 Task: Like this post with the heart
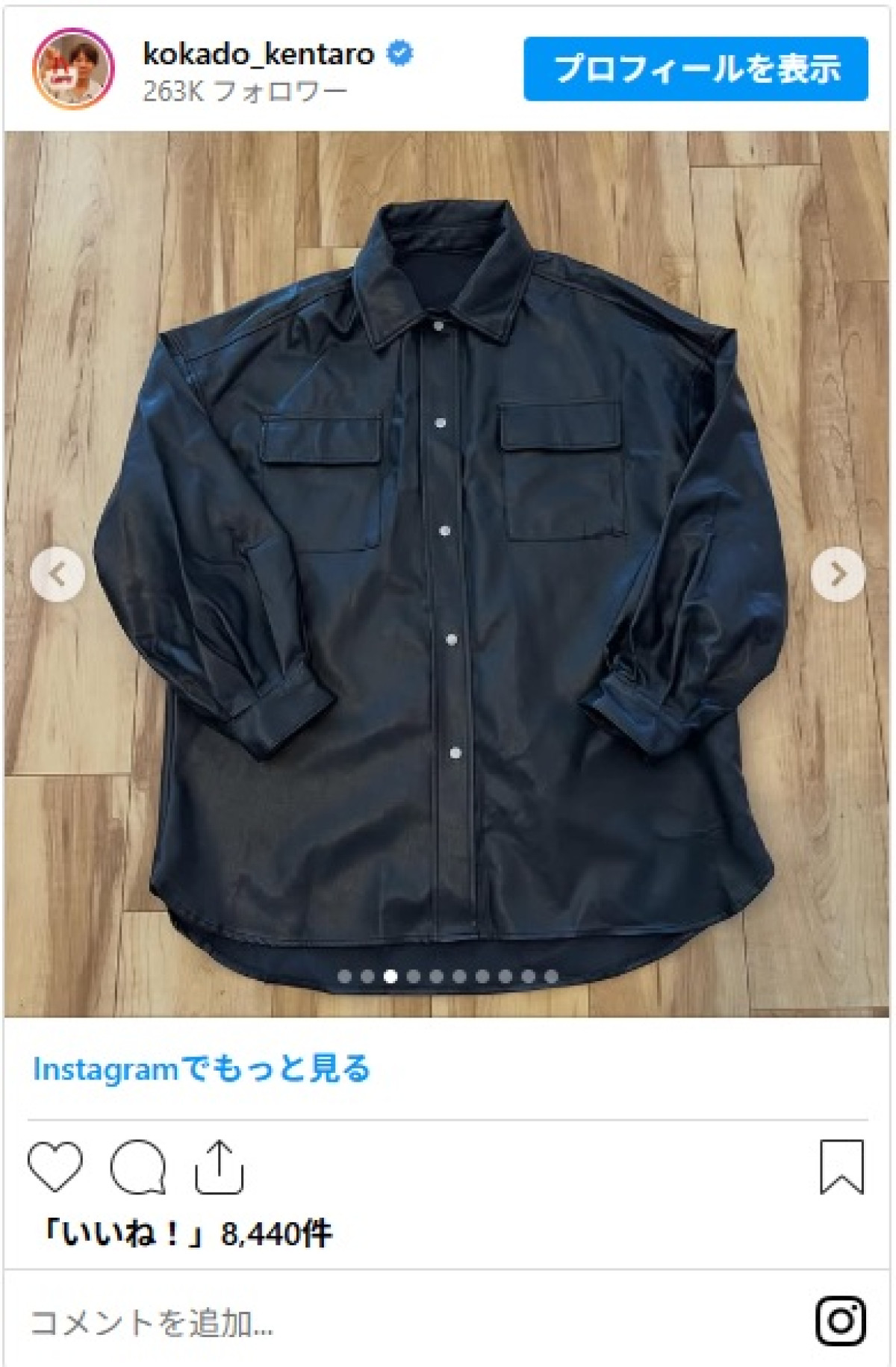pyautogui.click(x=55, y=1167)
